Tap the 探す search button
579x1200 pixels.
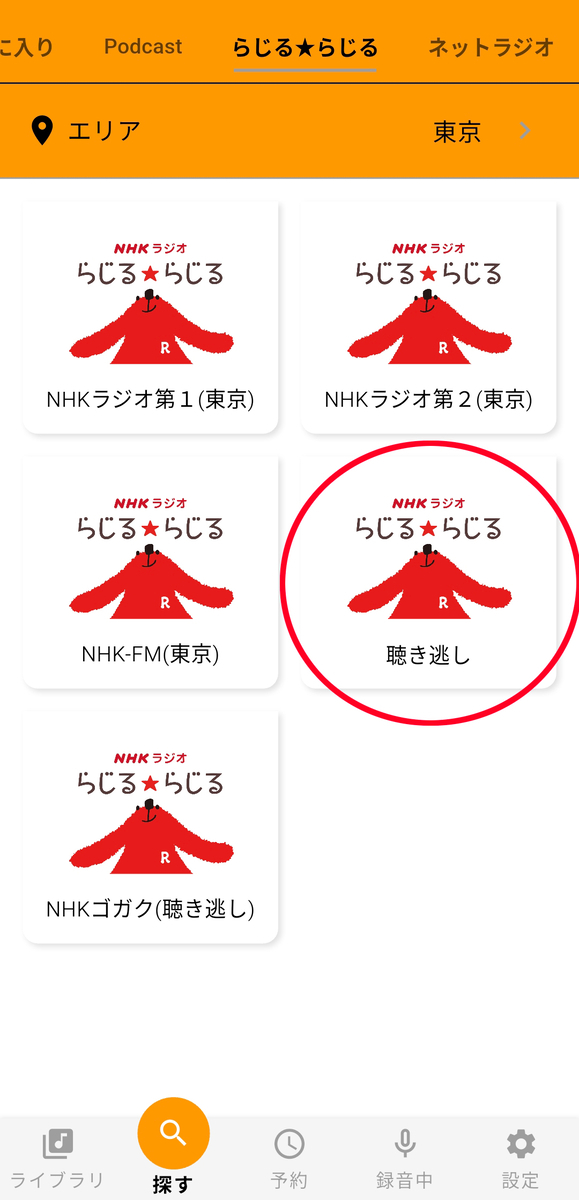pyautogui.click(x=173, y=1145)
